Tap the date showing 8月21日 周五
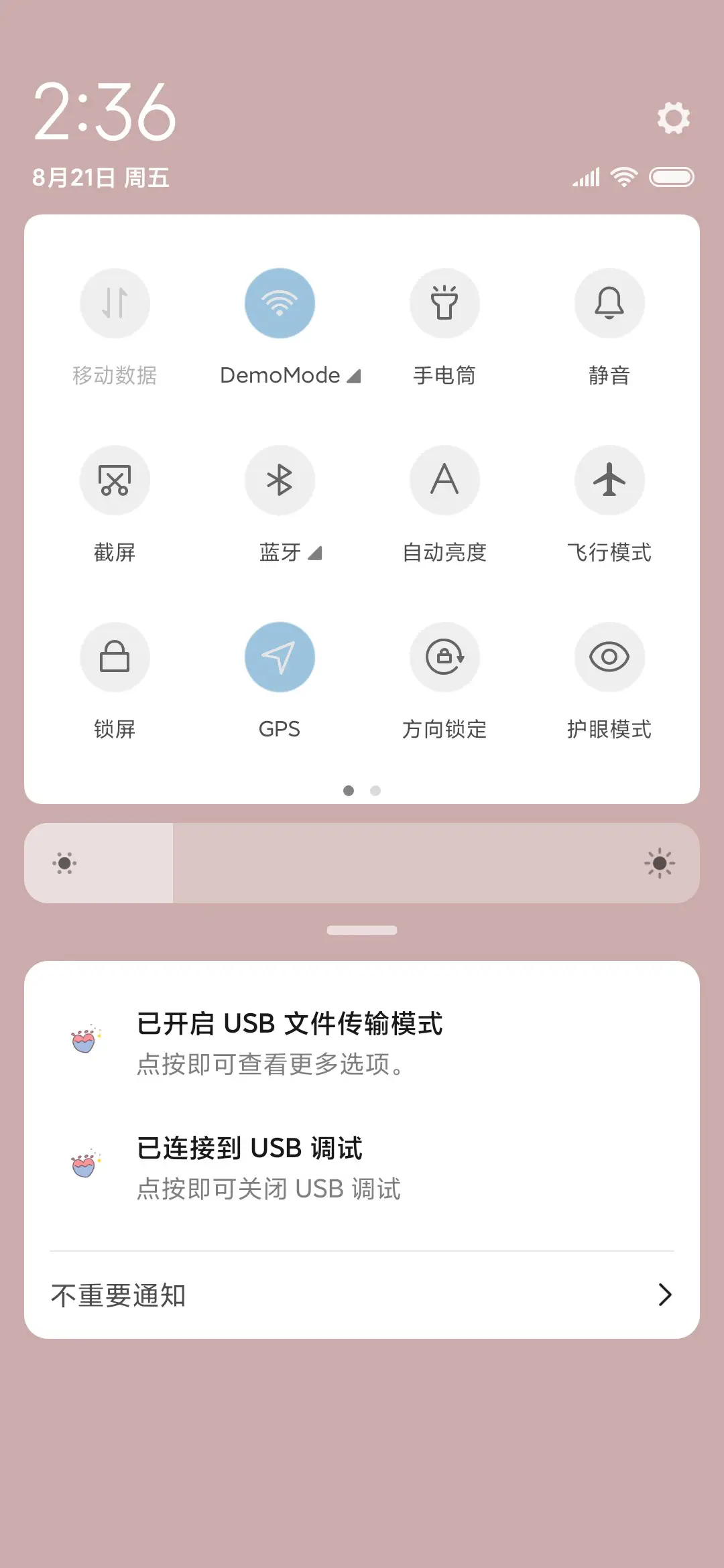Viewport: 724px width, 1568px height. [101, 178]
